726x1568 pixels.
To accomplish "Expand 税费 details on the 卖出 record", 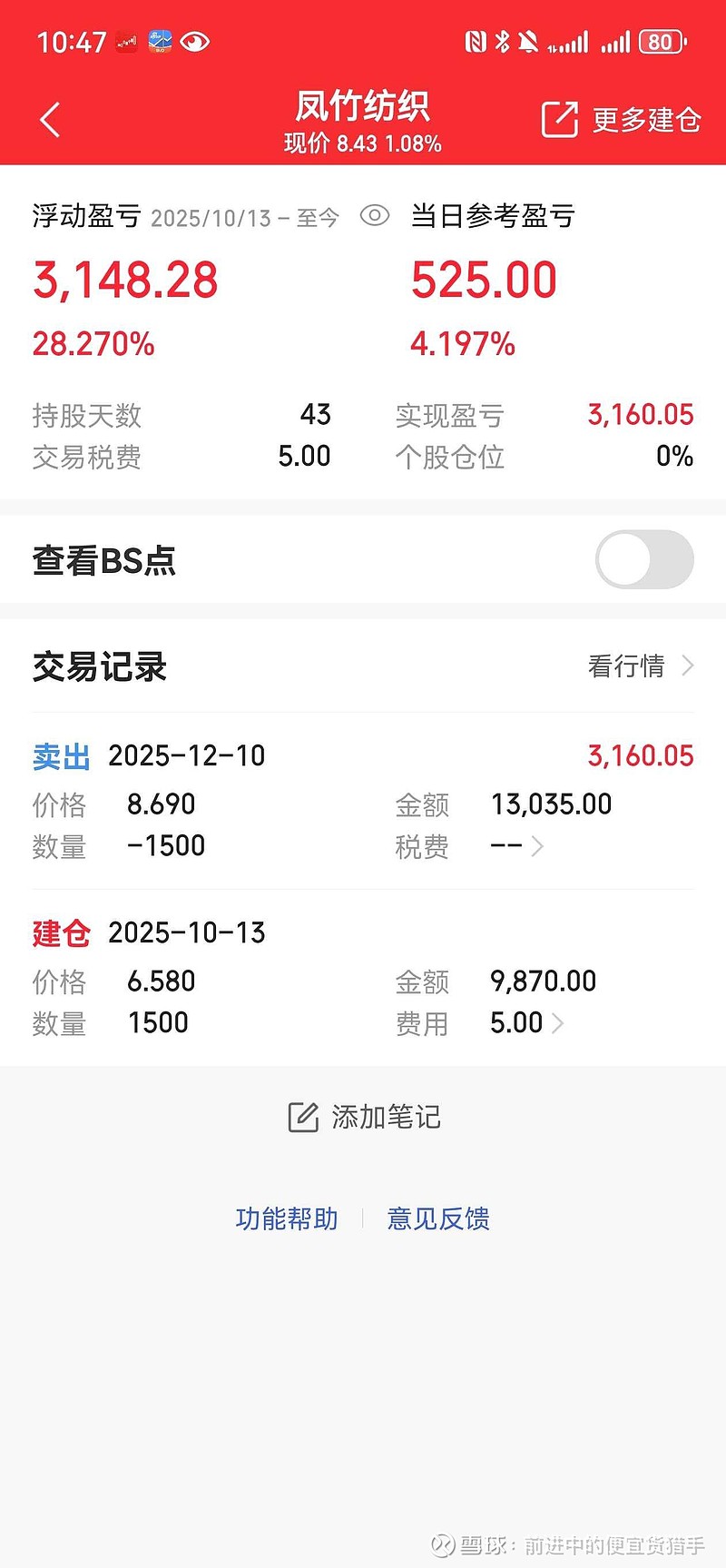I will [539, 846].
